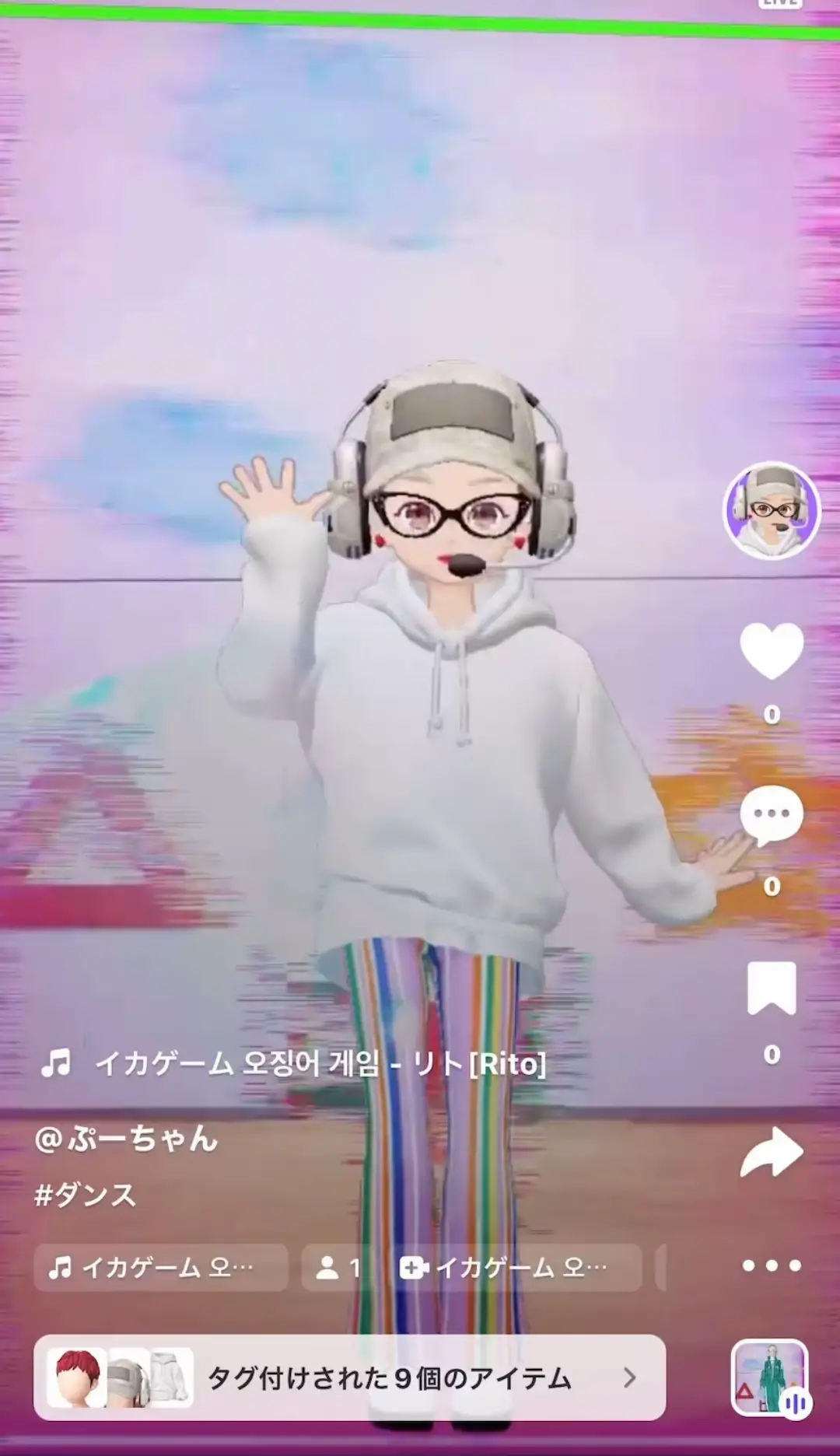Open the @ぷーちゃん username
The height and width of the screenshot is (1456, 840).
pos(127,1139)
